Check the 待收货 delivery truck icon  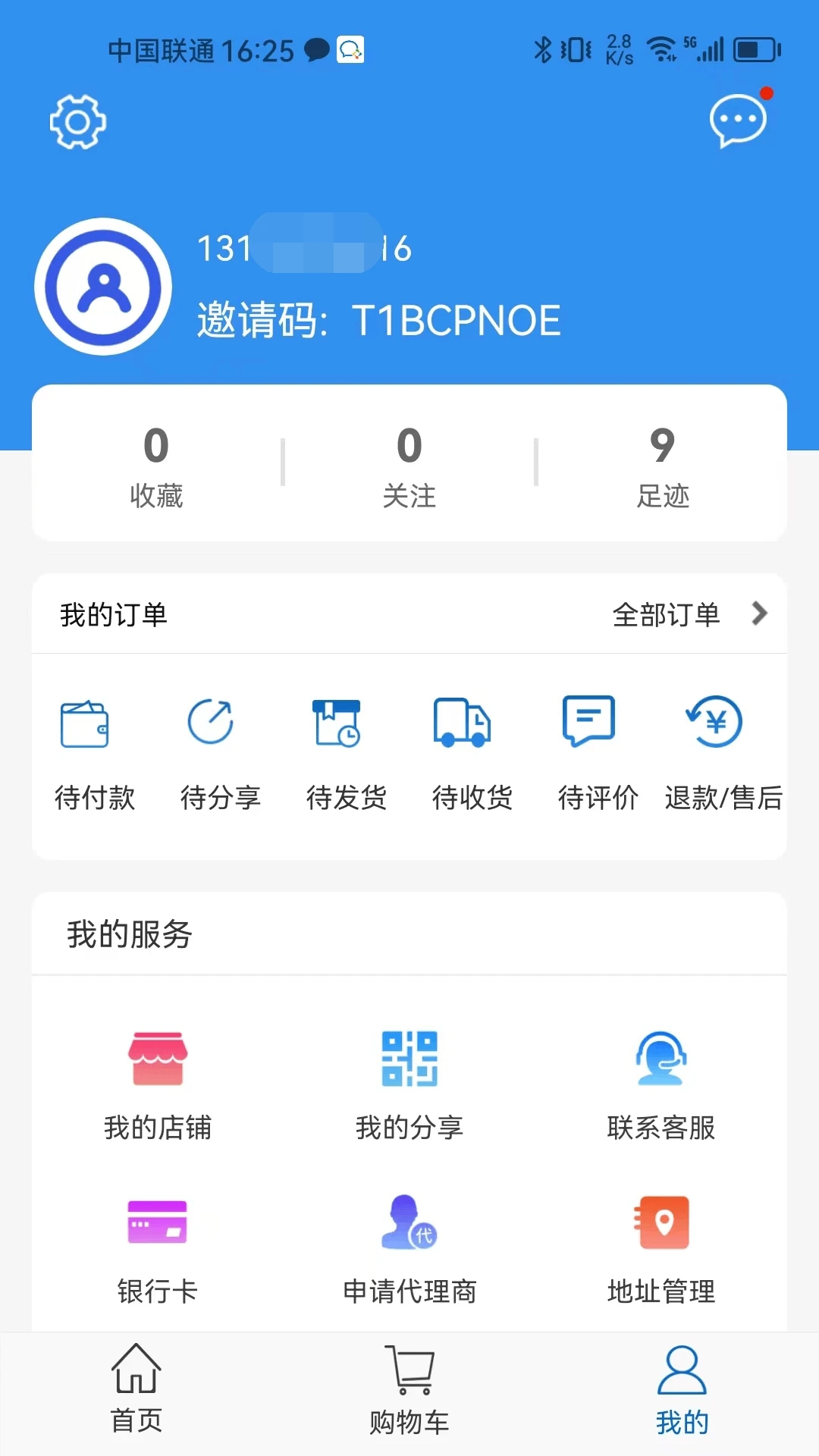click(x=471, y=751)
